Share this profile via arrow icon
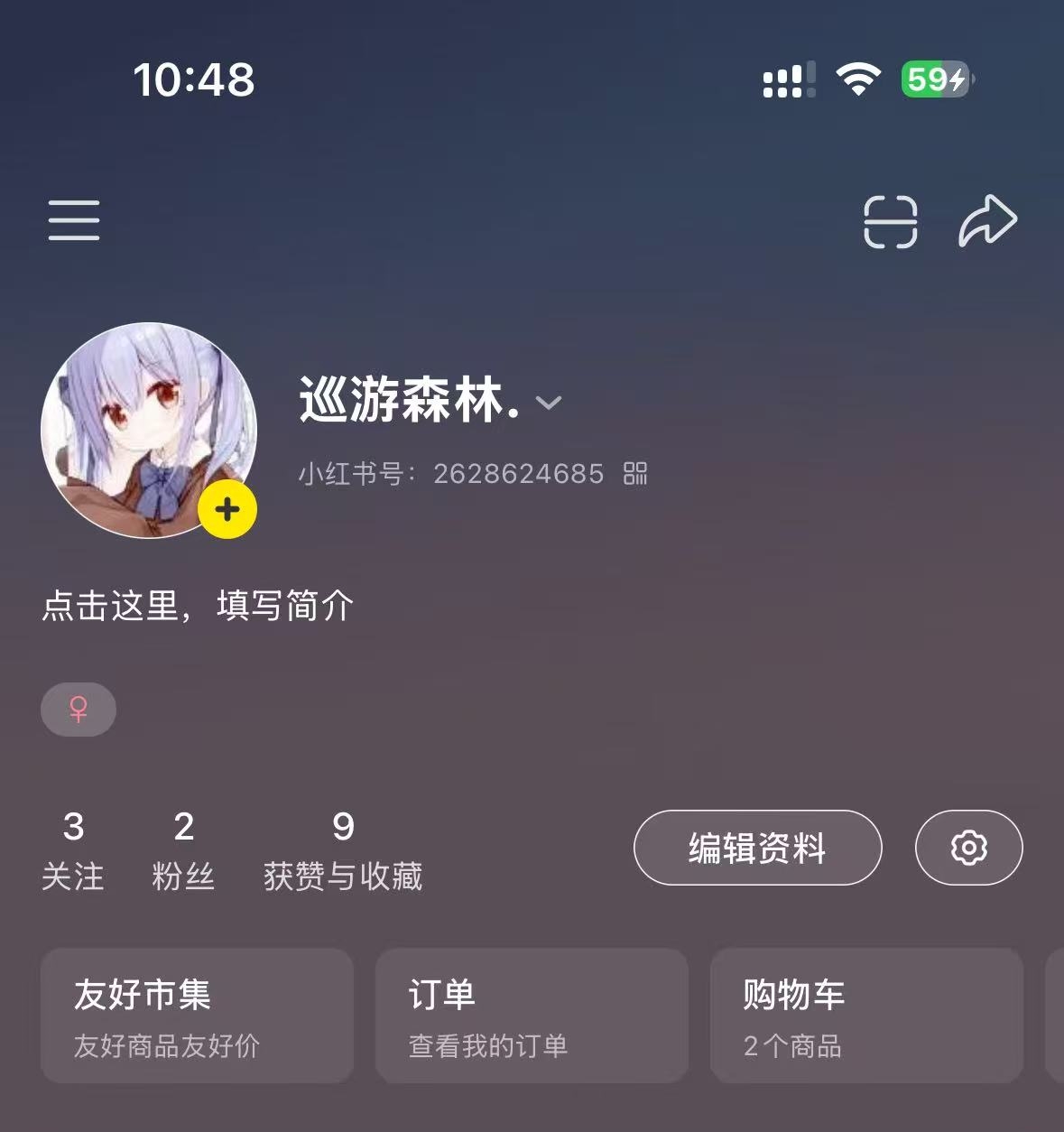The image size is (1064, 1132). pyautogui.click(x=987, y=220)
